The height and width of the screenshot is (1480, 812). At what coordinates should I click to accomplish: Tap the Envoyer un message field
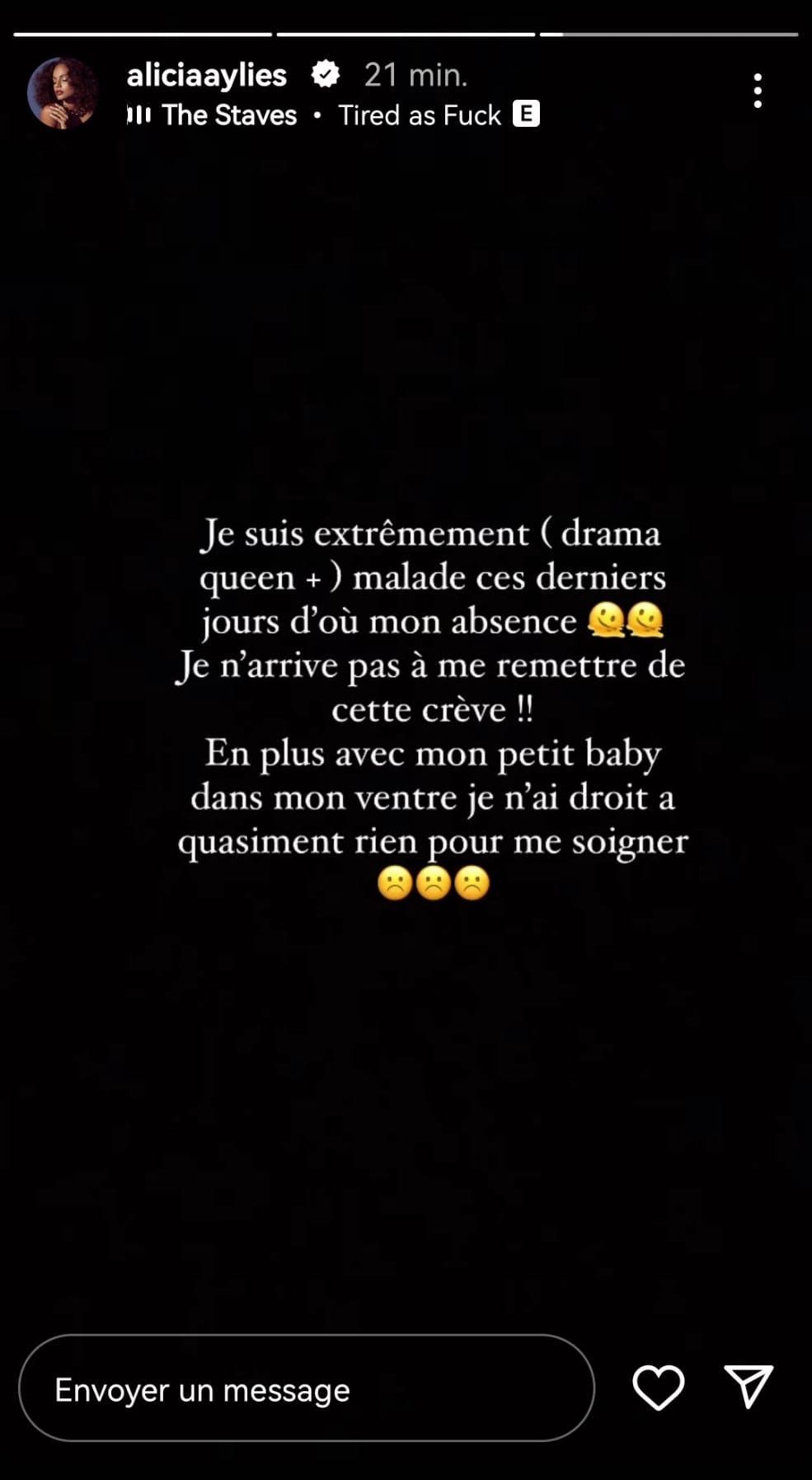(x=306, y=1389)
